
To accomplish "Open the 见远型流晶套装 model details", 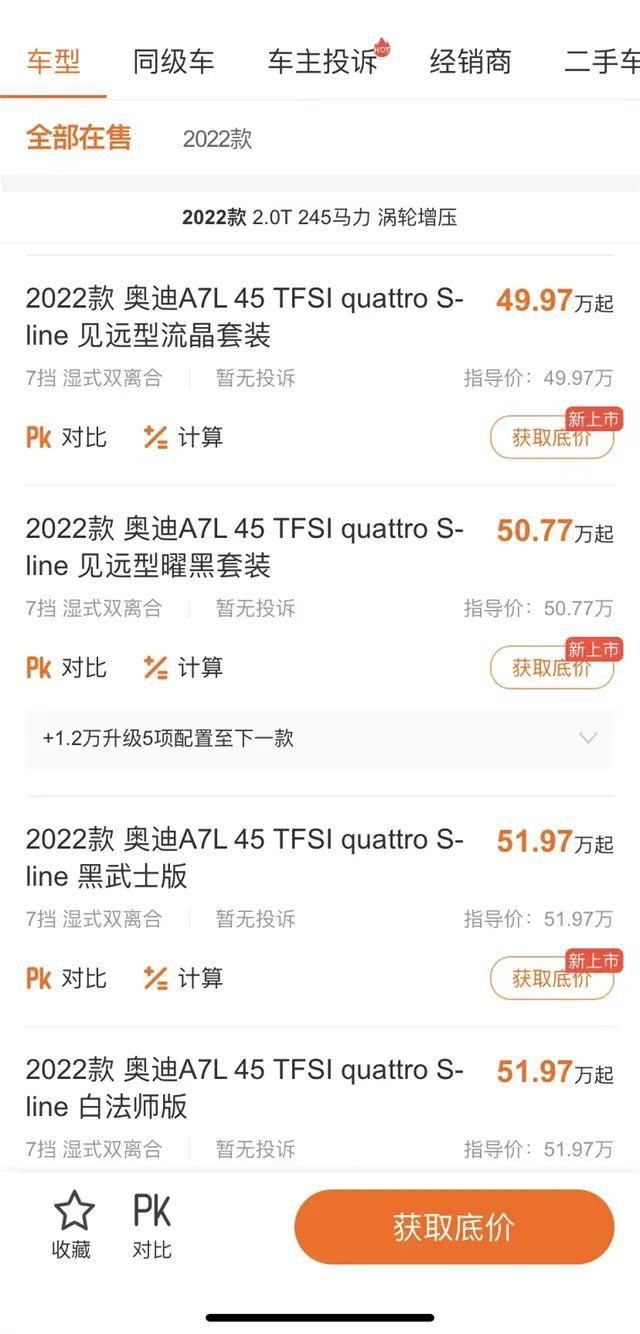I will click(244, 317).
